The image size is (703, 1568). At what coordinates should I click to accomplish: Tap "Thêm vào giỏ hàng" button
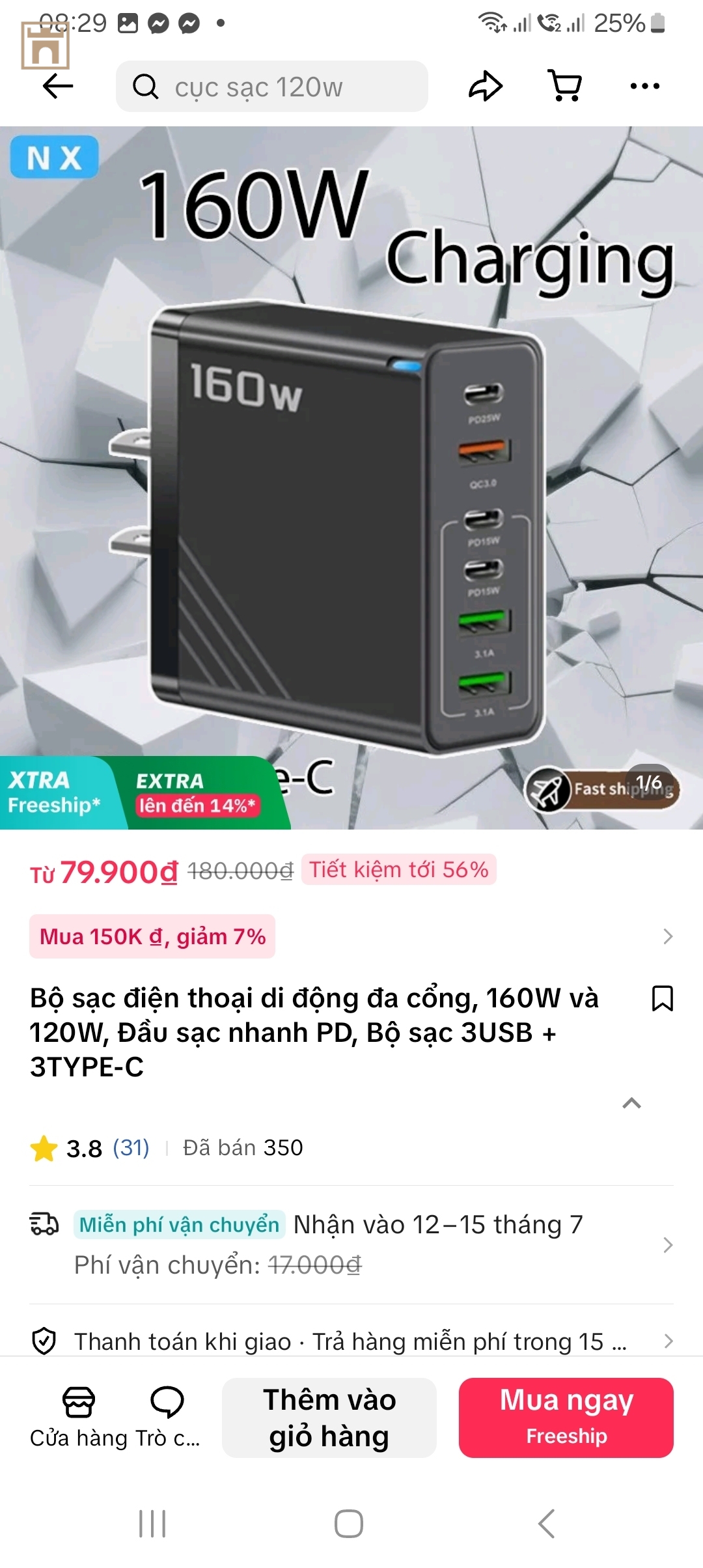pyautogui.click(x=329, y=1418)
